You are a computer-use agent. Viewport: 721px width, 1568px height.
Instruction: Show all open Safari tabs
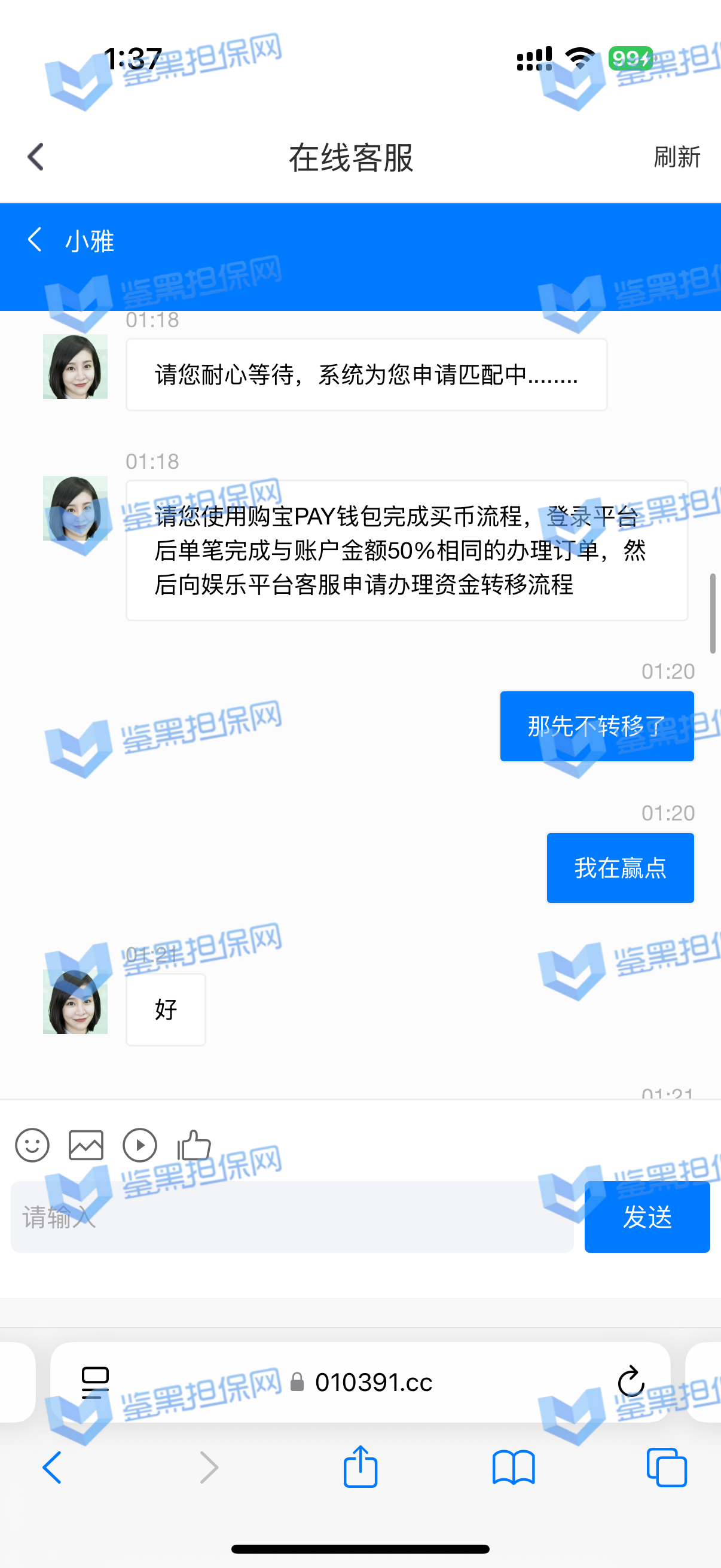(666, 1468)
